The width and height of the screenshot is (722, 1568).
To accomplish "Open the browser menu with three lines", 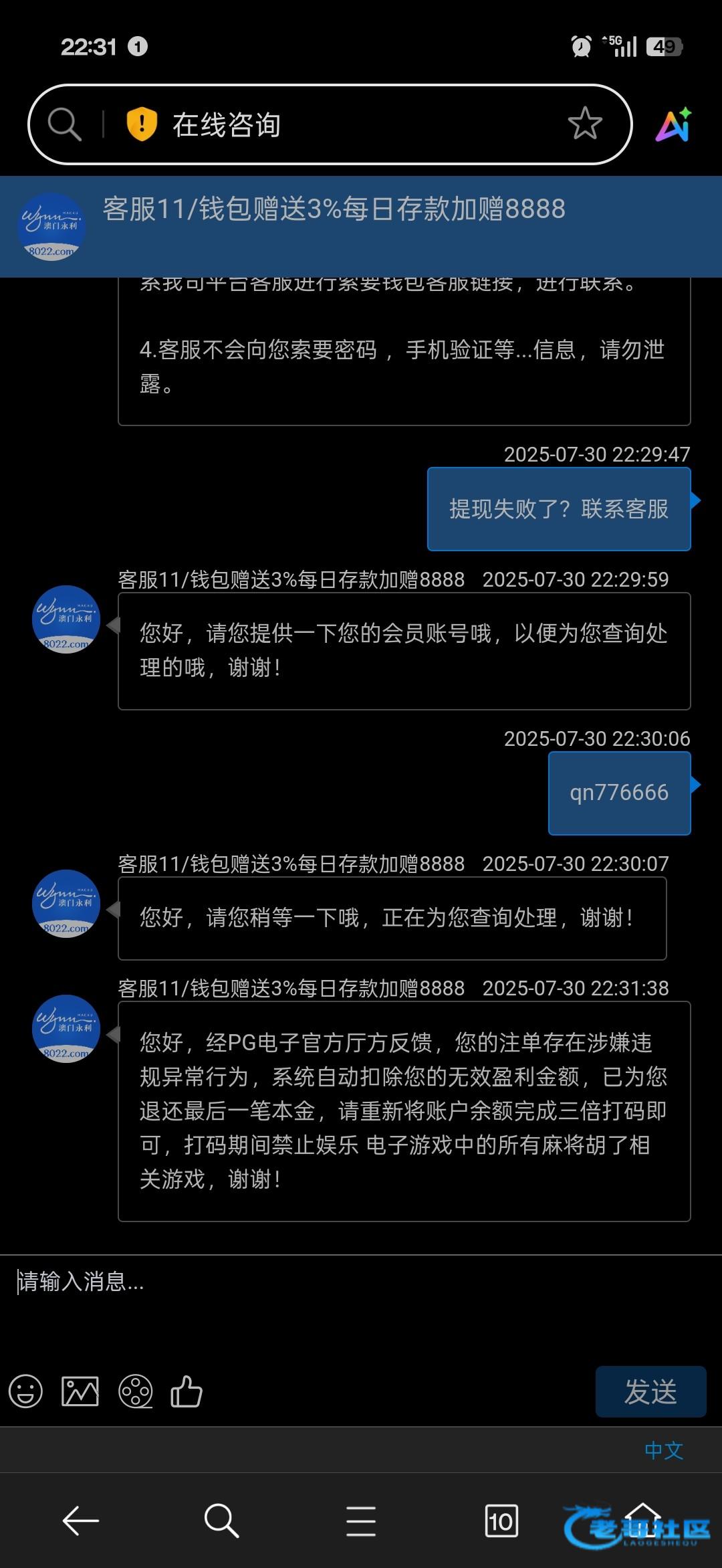I will (361, 1521).
